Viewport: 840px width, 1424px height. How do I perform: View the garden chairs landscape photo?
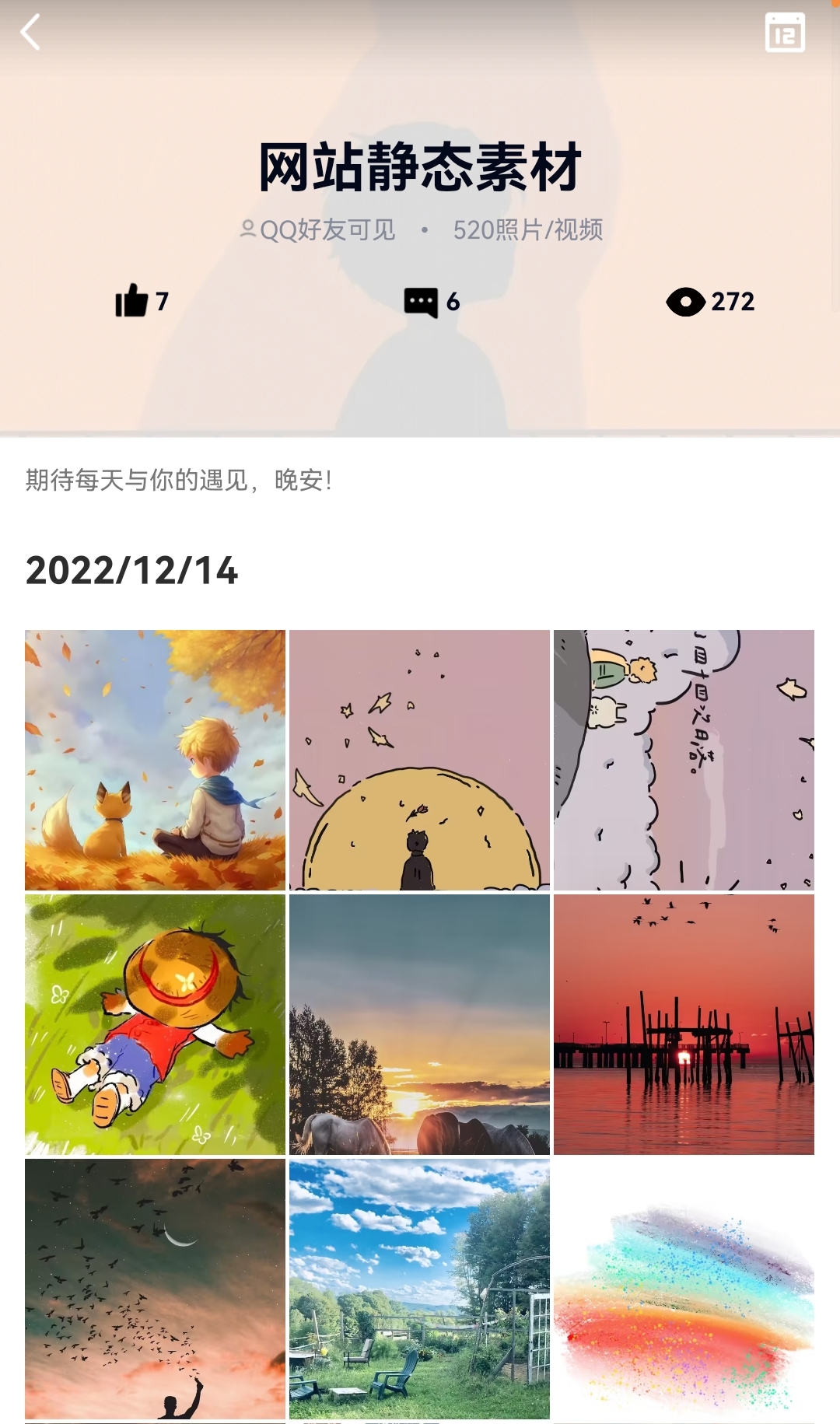[x=419, y=1289]
